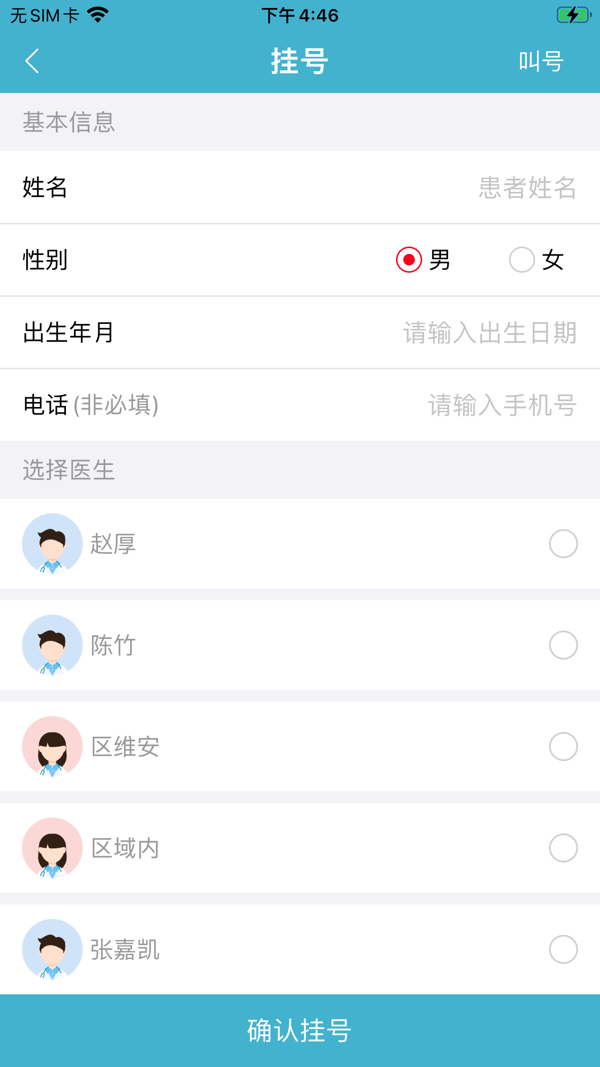
Task: Choose doctor 张嘉凯
Action: pyautogui.click(x=563, y=949)
